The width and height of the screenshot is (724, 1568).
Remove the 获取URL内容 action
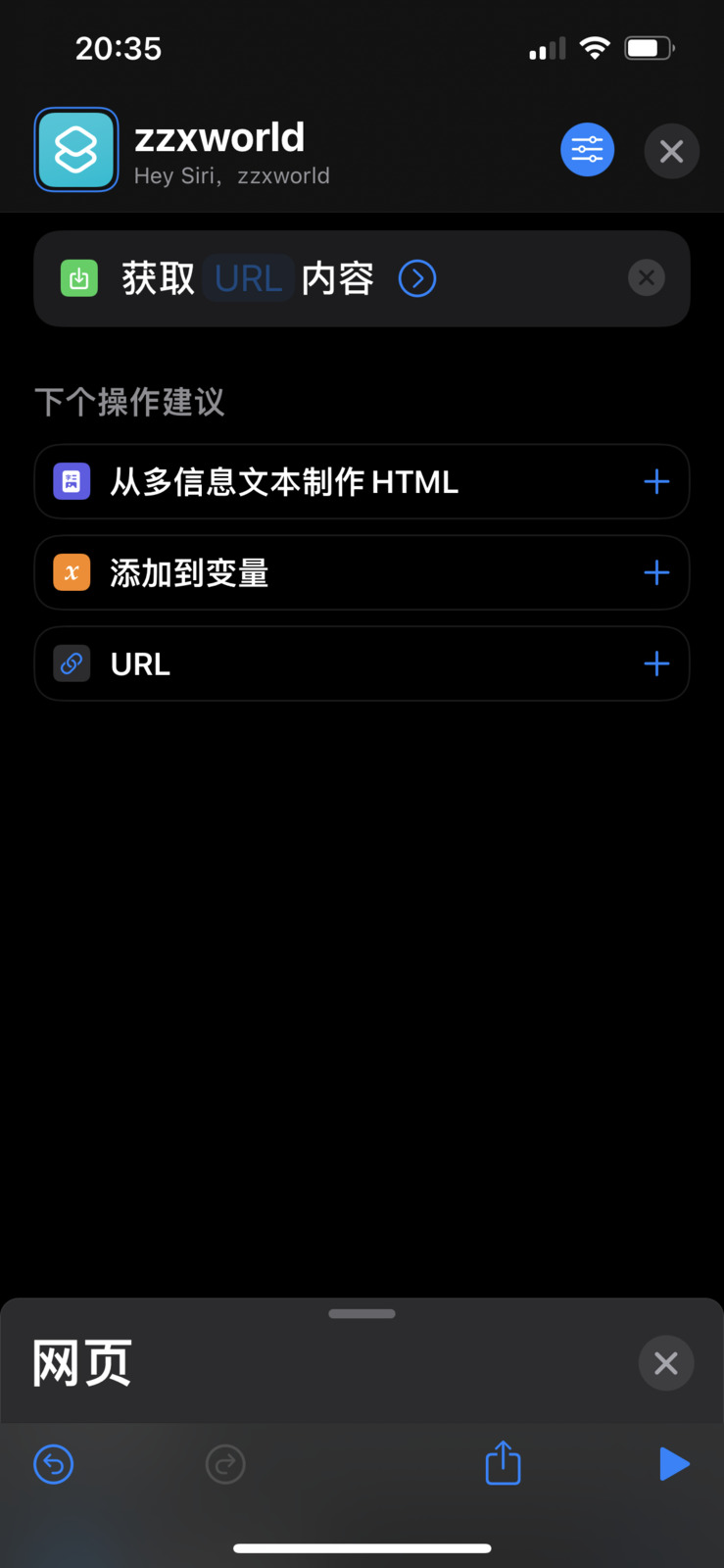646,278
